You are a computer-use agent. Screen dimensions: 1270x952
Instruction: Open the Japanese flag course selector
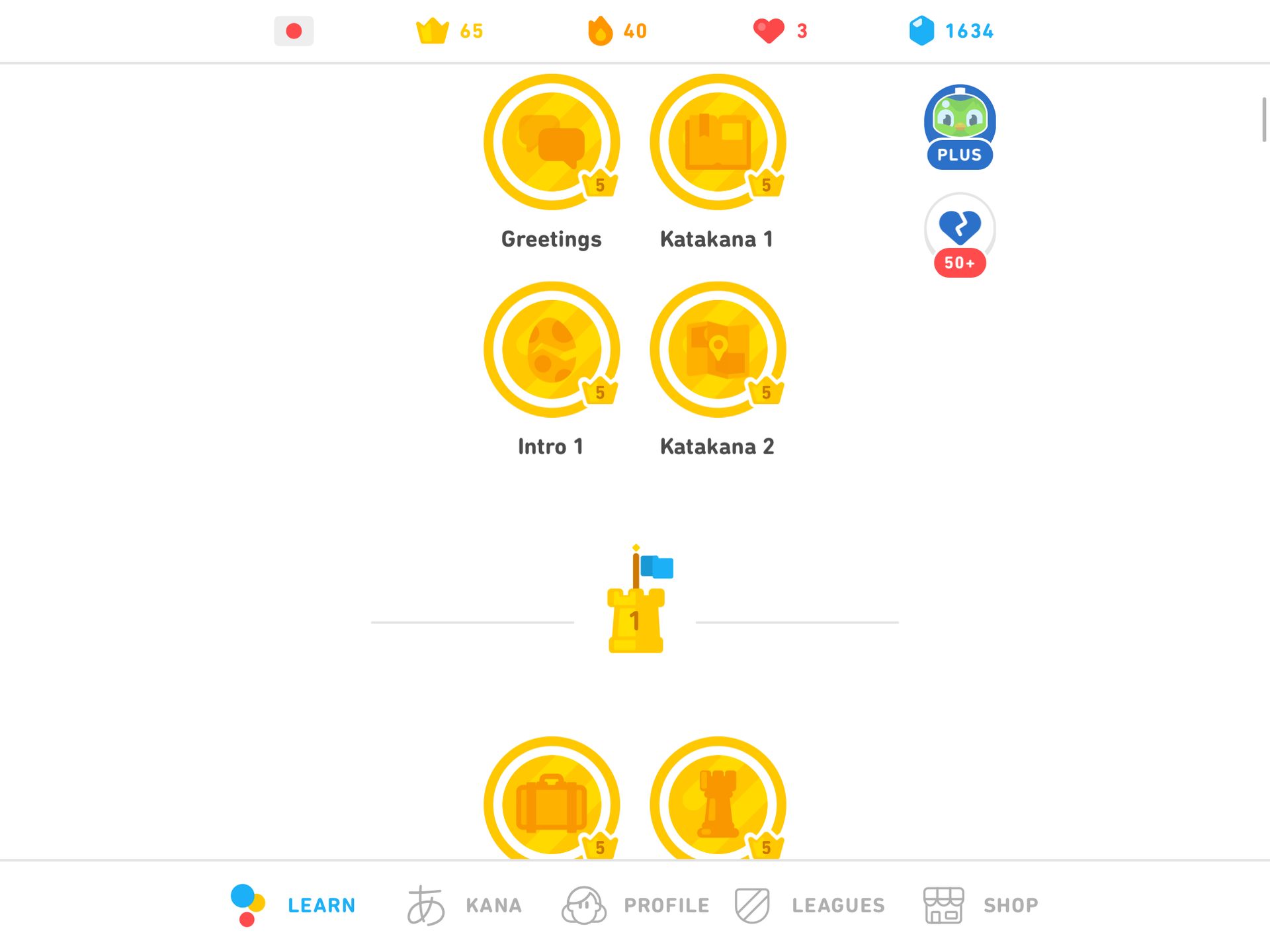point(294,31)
